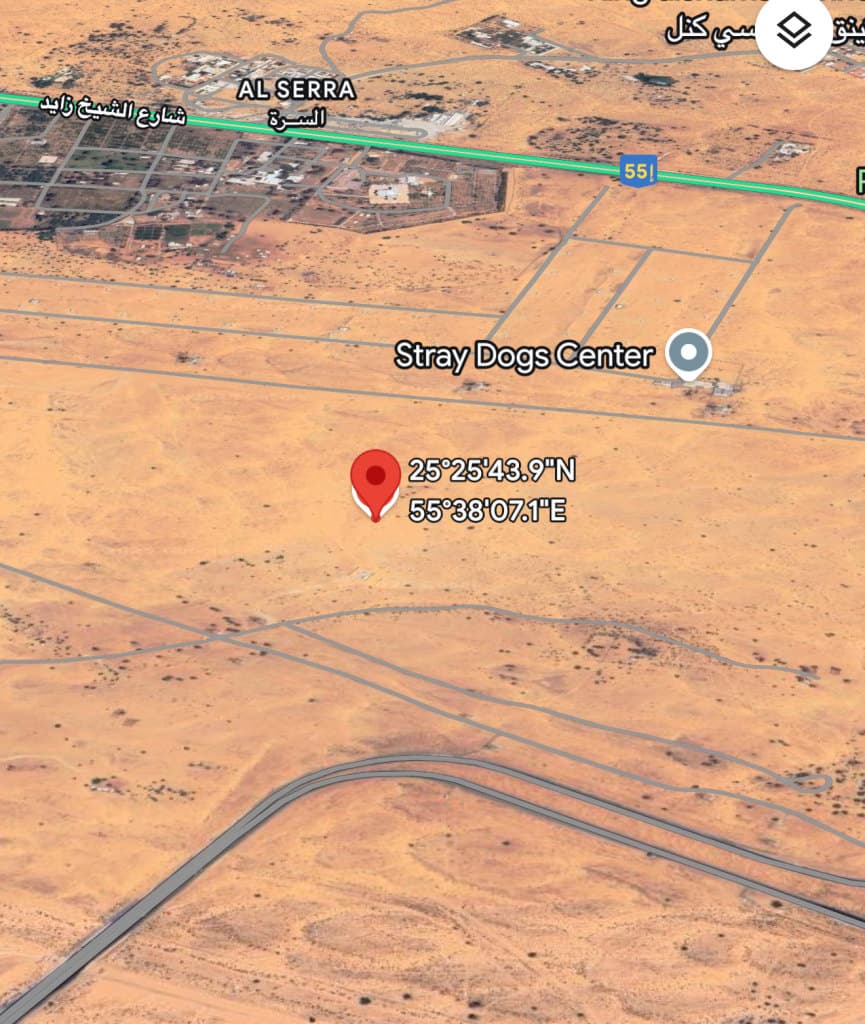Select the Stray Dogs Center place marker
The width and height of the screenshot is (865, 1024).
pos(688,353)
